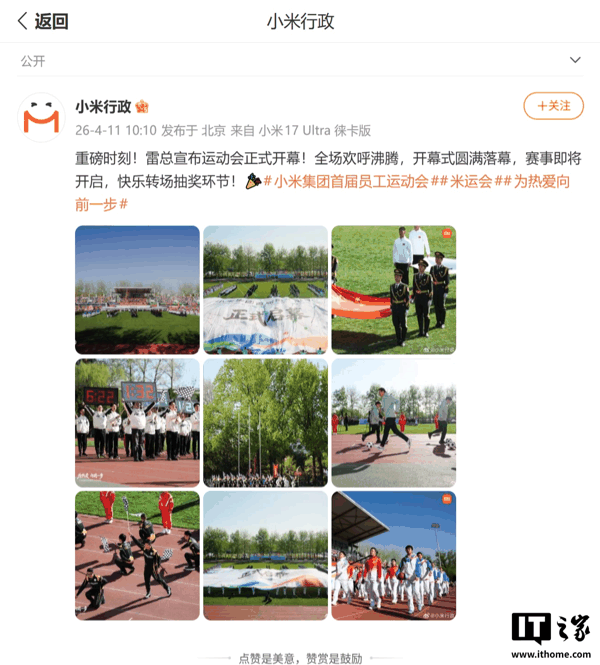The height and width of the screenshot is (665, 600).
Task: View the photo of people walking on track
Action: [x=393, y=423]
